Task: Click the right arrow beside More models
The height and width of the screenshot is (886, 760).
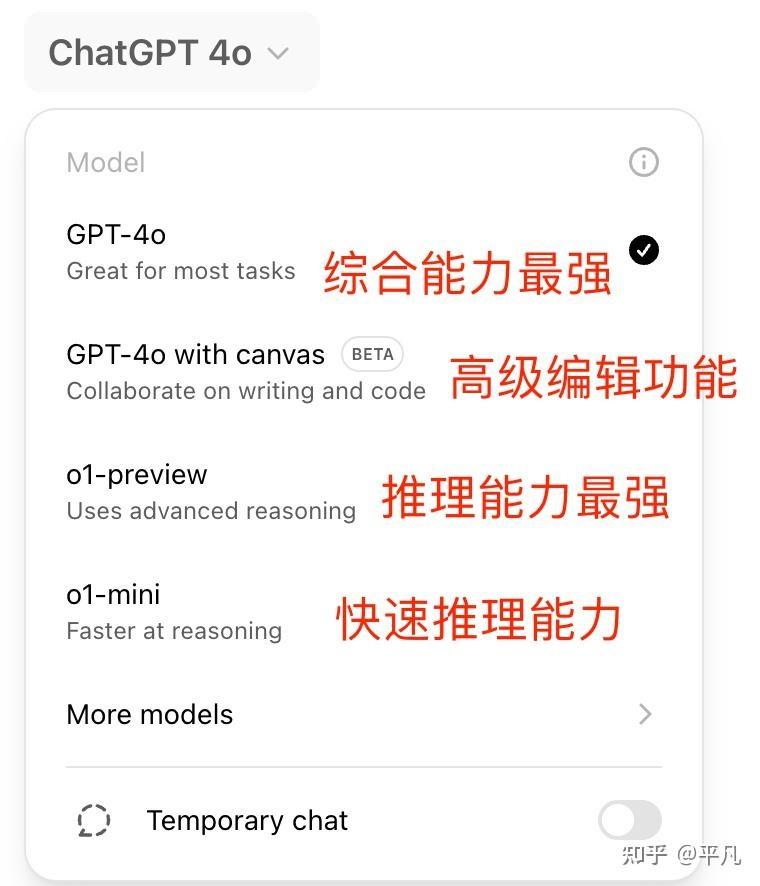Action: pos(646,714)
